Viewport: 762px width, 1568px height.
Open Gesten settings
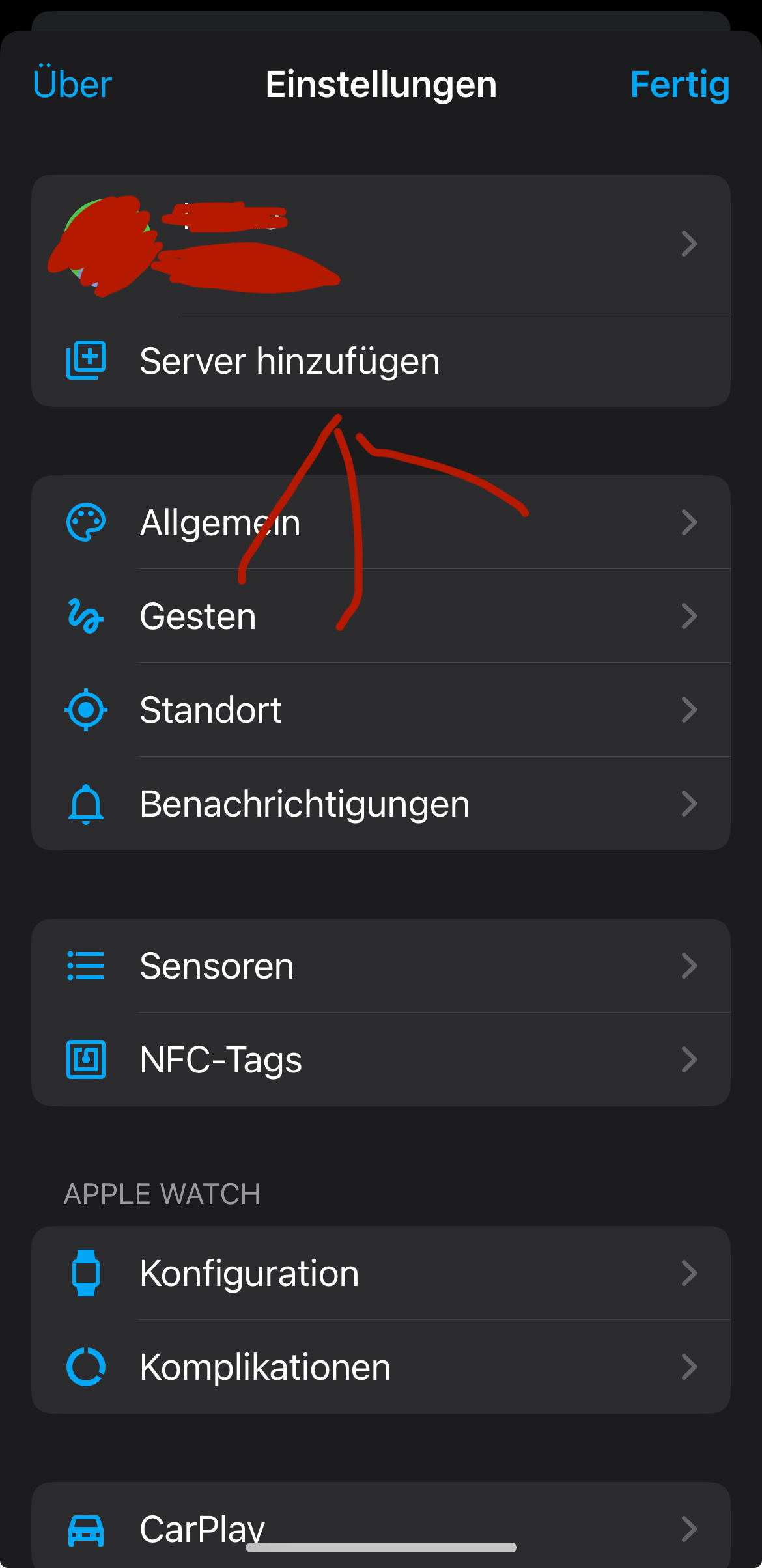click(x=381, y=616)
